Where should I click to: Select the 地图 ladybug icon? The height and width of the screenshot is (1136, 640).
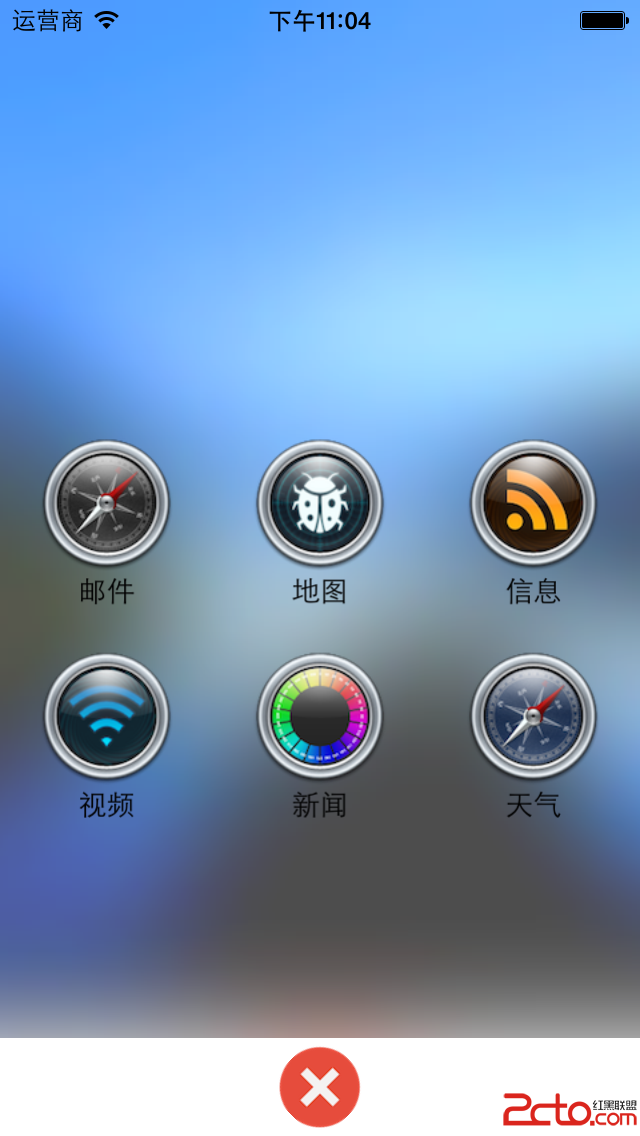coord(320,503)
